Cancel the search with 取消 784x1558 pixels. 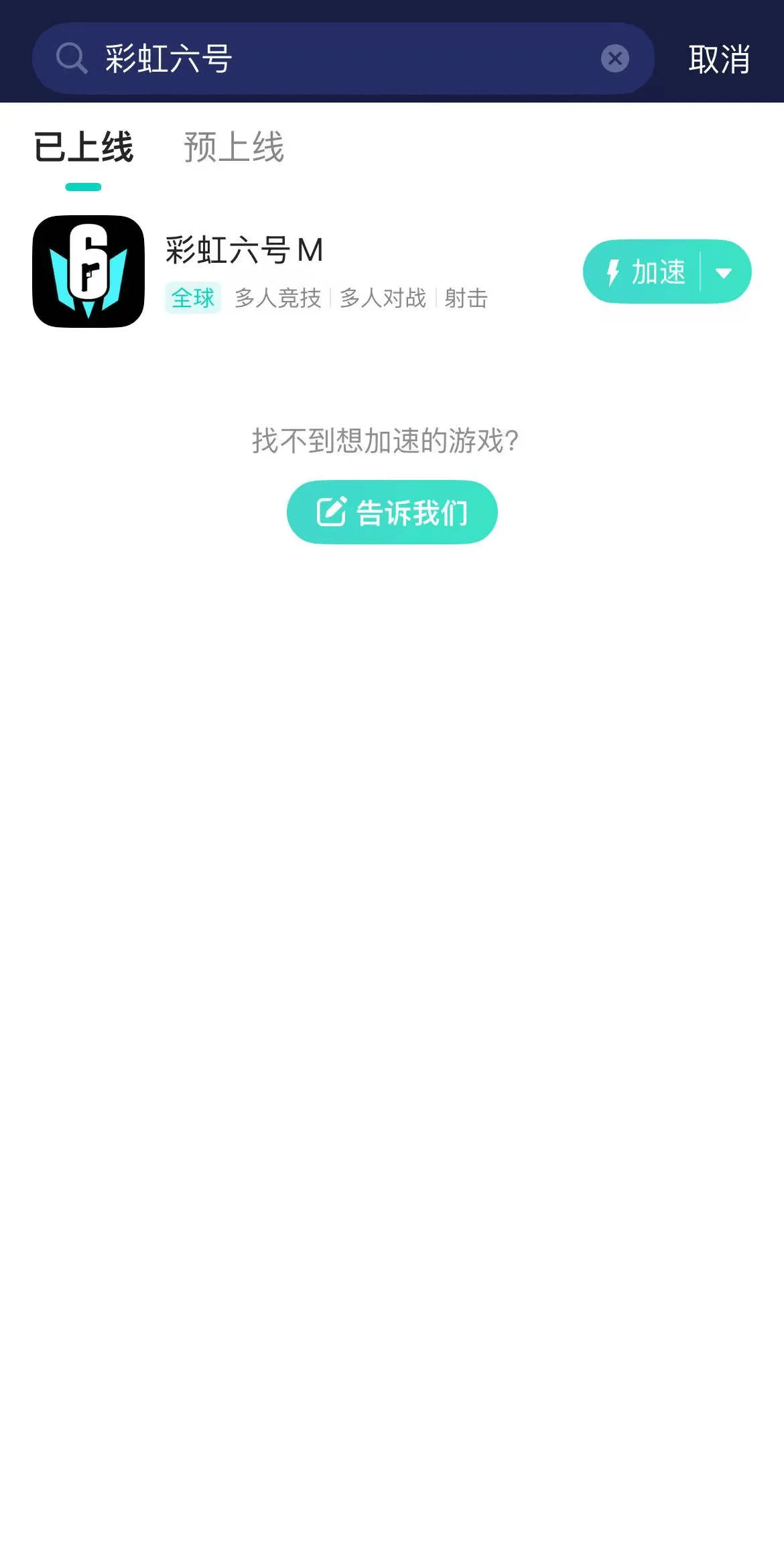point(718,60)
